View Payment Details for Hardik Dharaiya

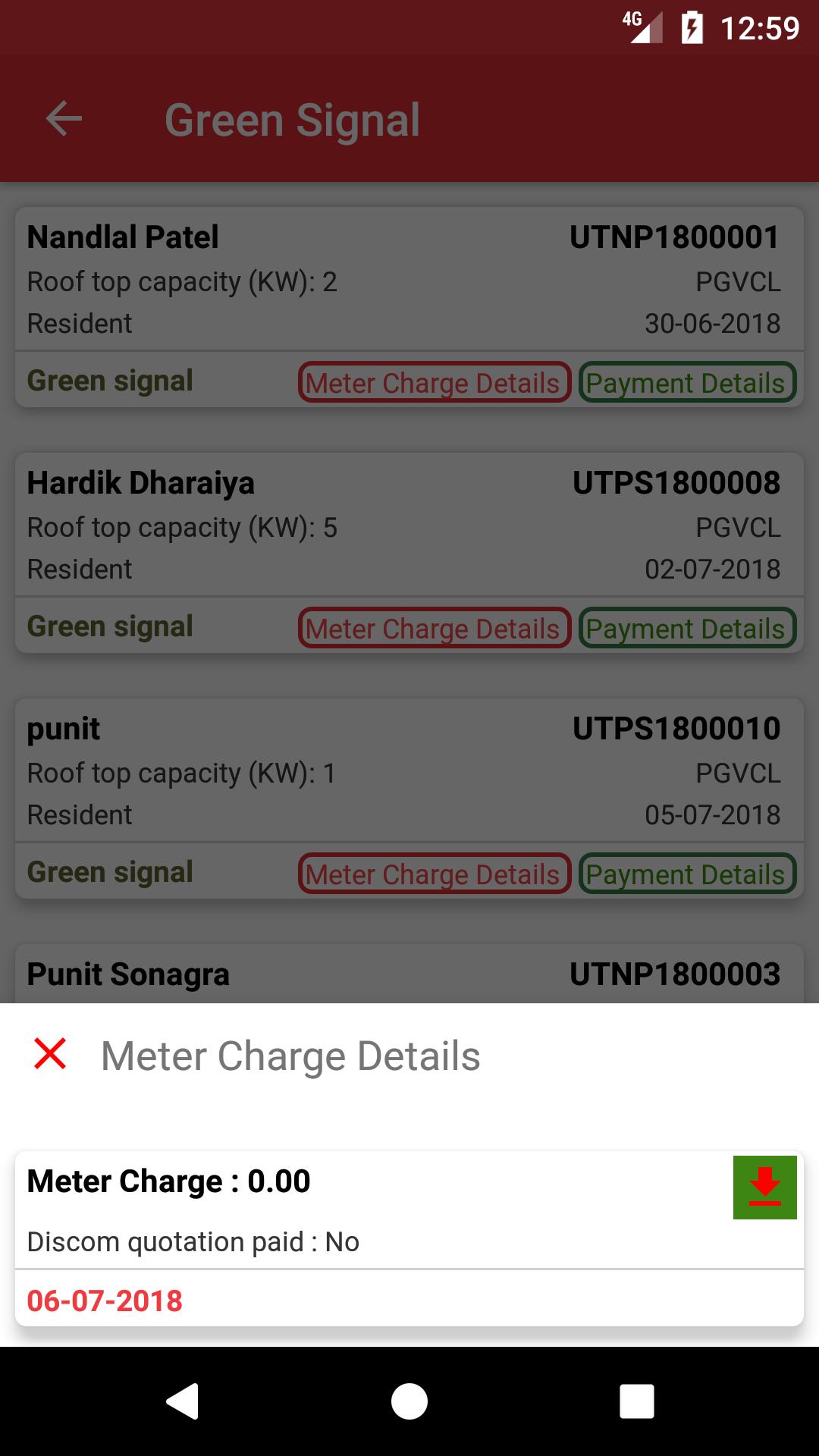(687, 628)
